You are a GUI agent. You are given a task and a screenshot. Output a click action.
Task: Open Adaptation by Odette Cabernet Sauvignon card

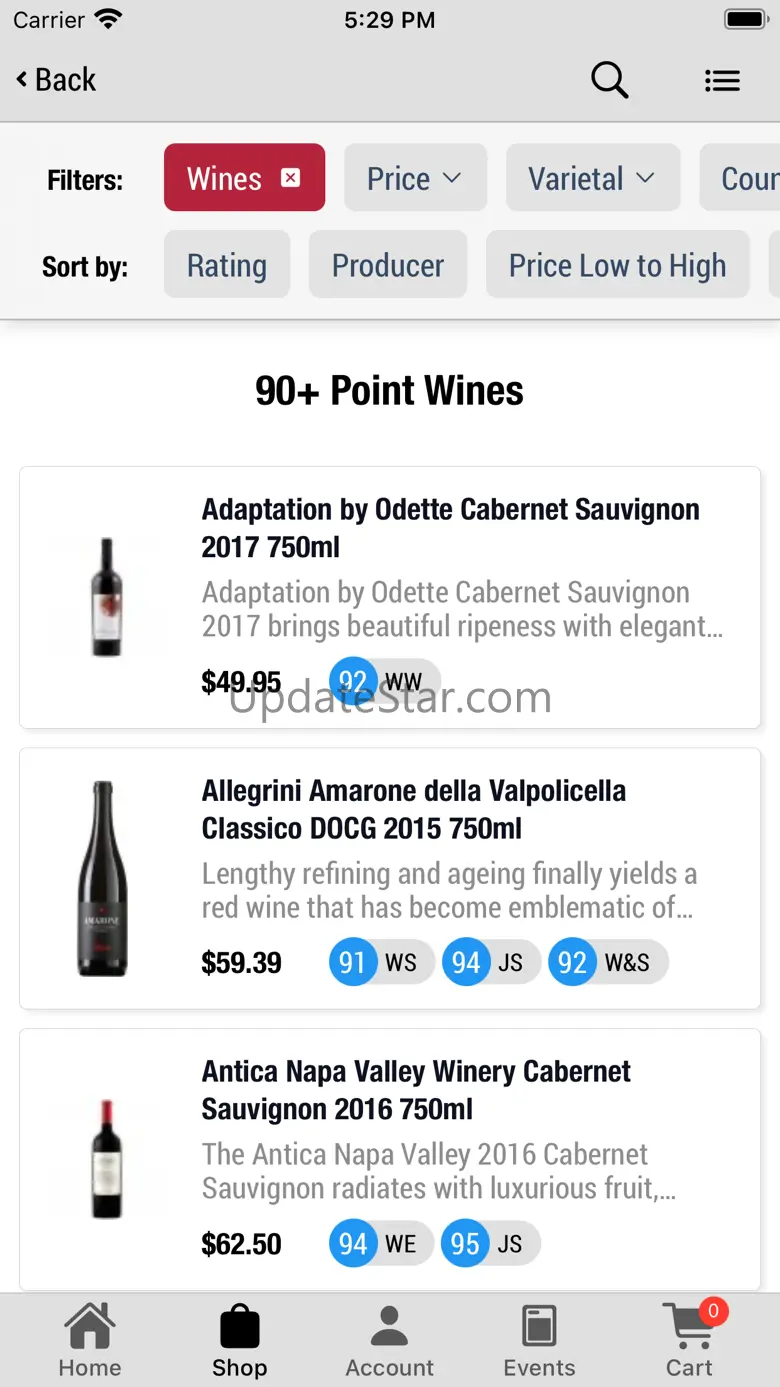point(390,597)
